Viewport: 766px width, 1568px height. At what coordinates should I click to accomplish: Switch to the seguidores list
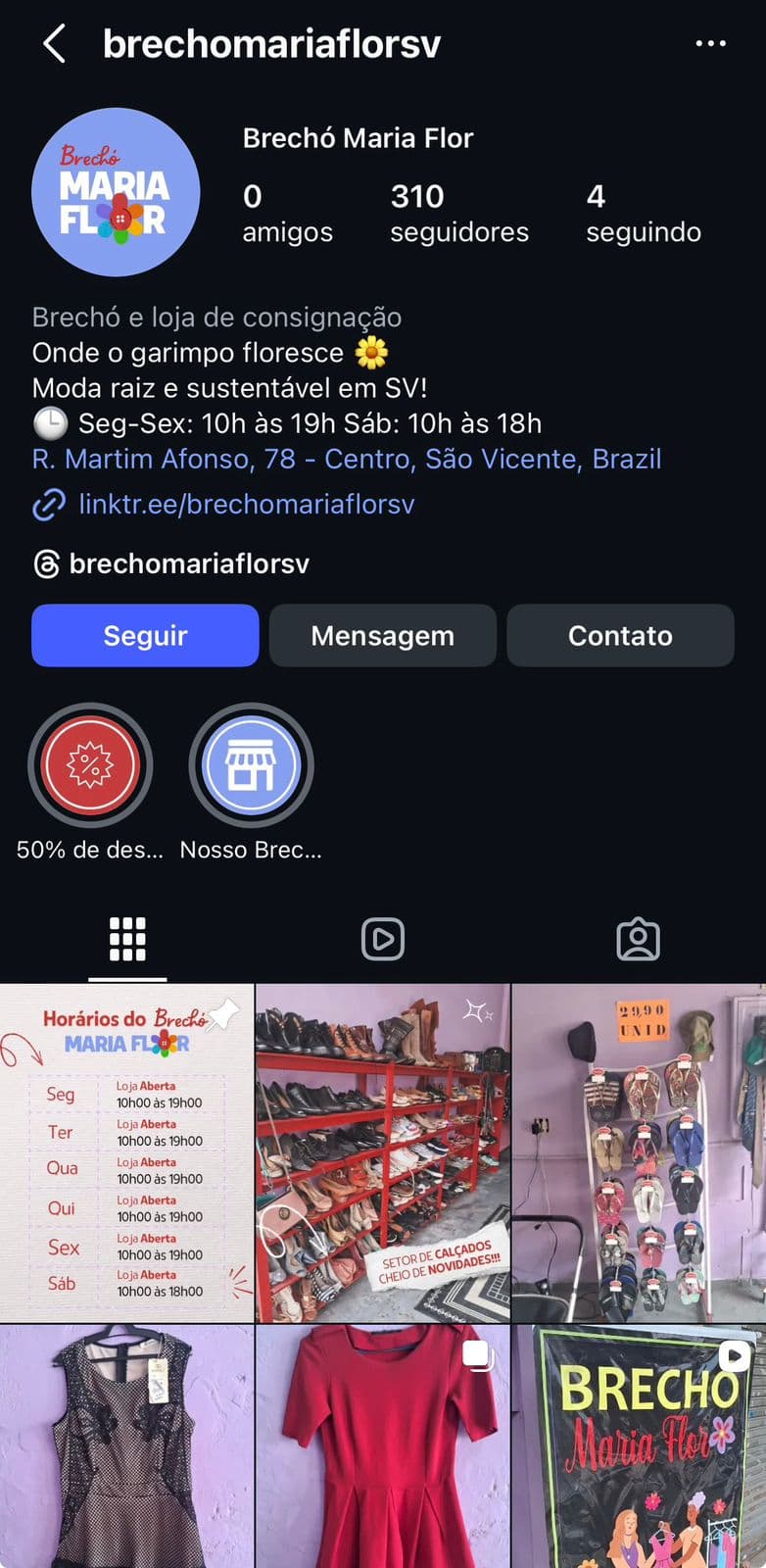(x=458, y=213)
